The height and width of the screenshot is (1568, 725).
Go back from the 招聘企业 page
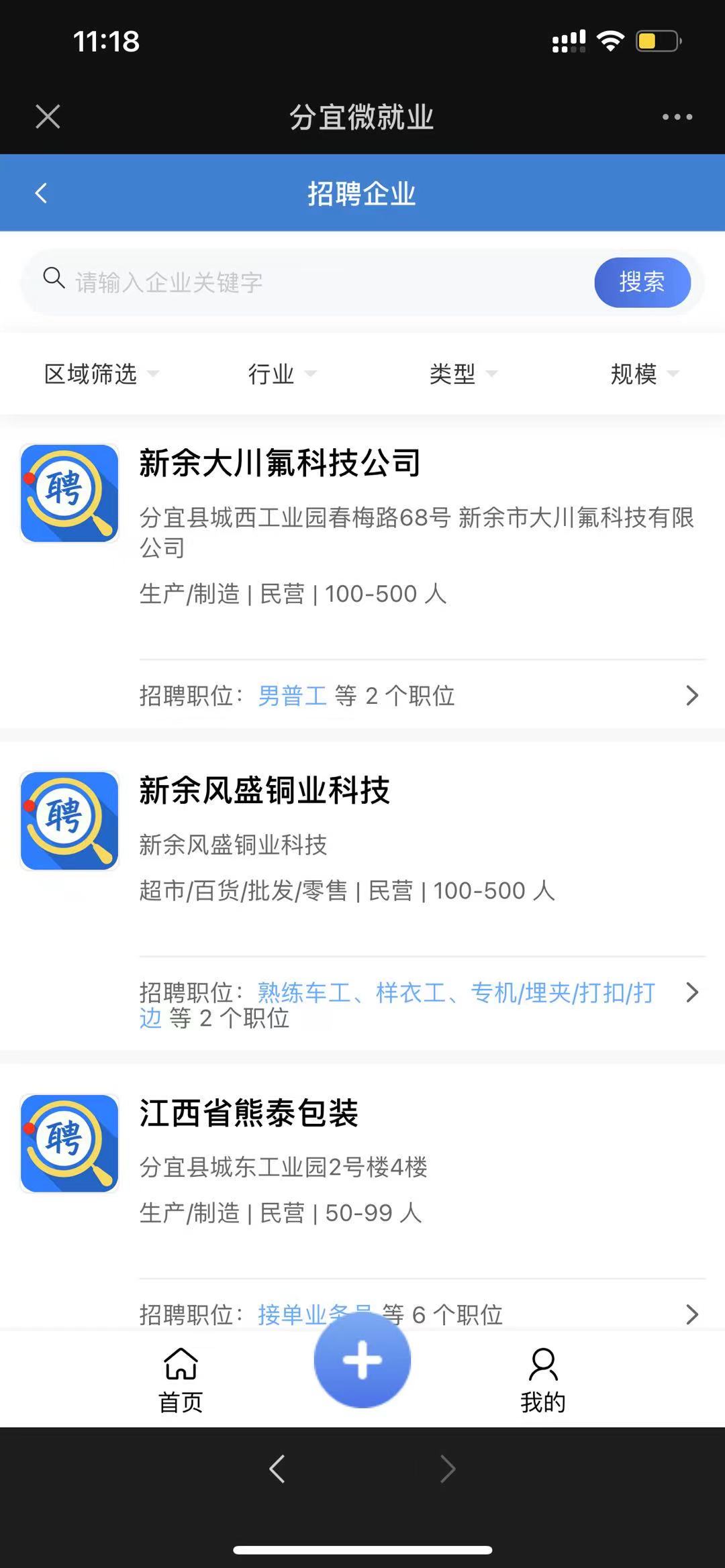(42, 193)
